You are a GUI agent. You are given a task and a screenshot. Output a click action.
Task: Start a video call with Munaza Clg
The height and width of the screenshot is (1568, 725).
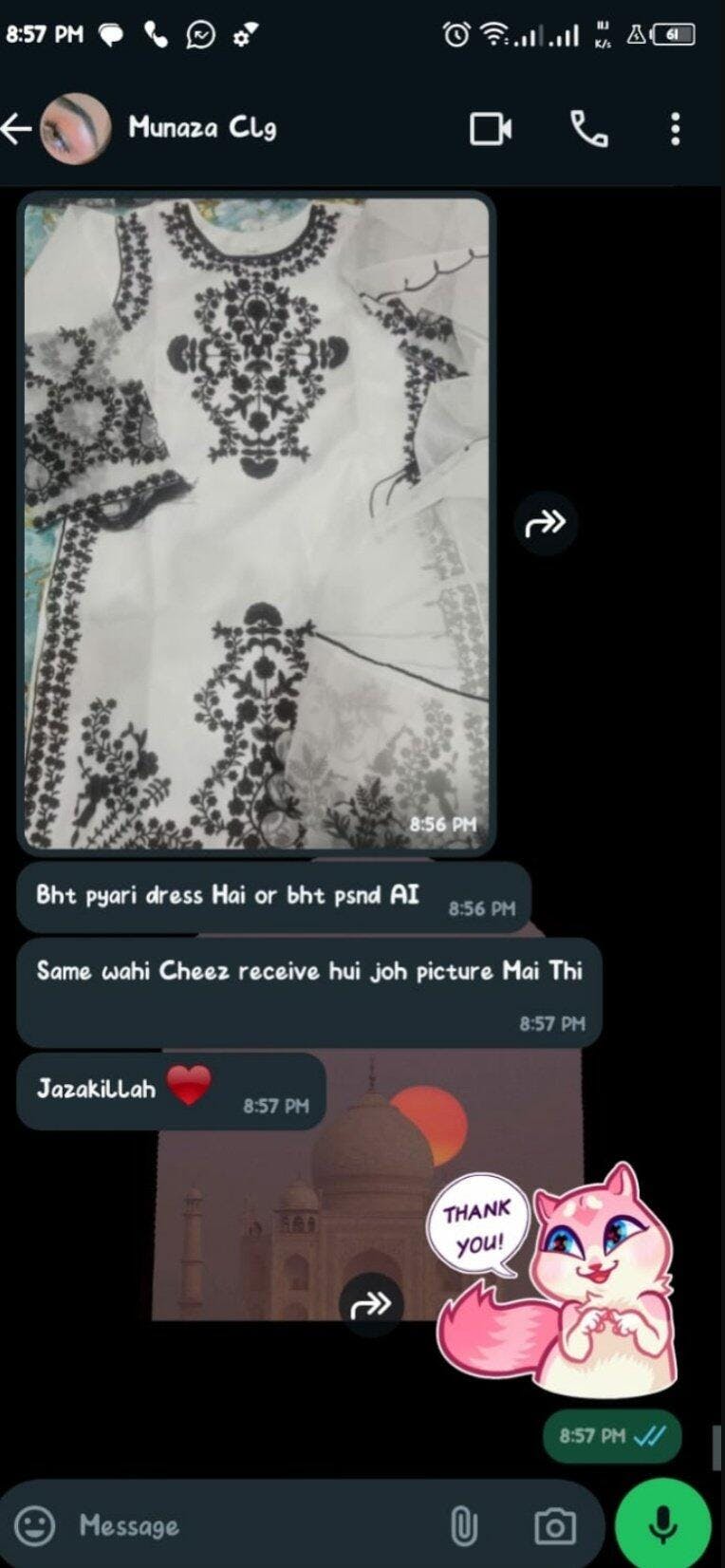(491, 129)
